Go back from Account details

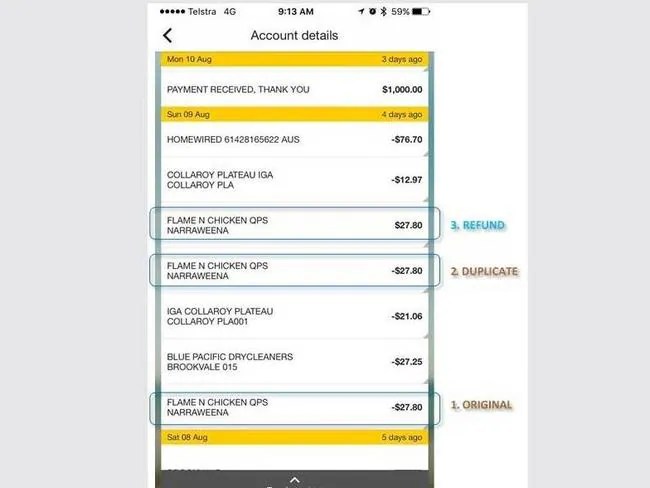[x=167, y=36]
